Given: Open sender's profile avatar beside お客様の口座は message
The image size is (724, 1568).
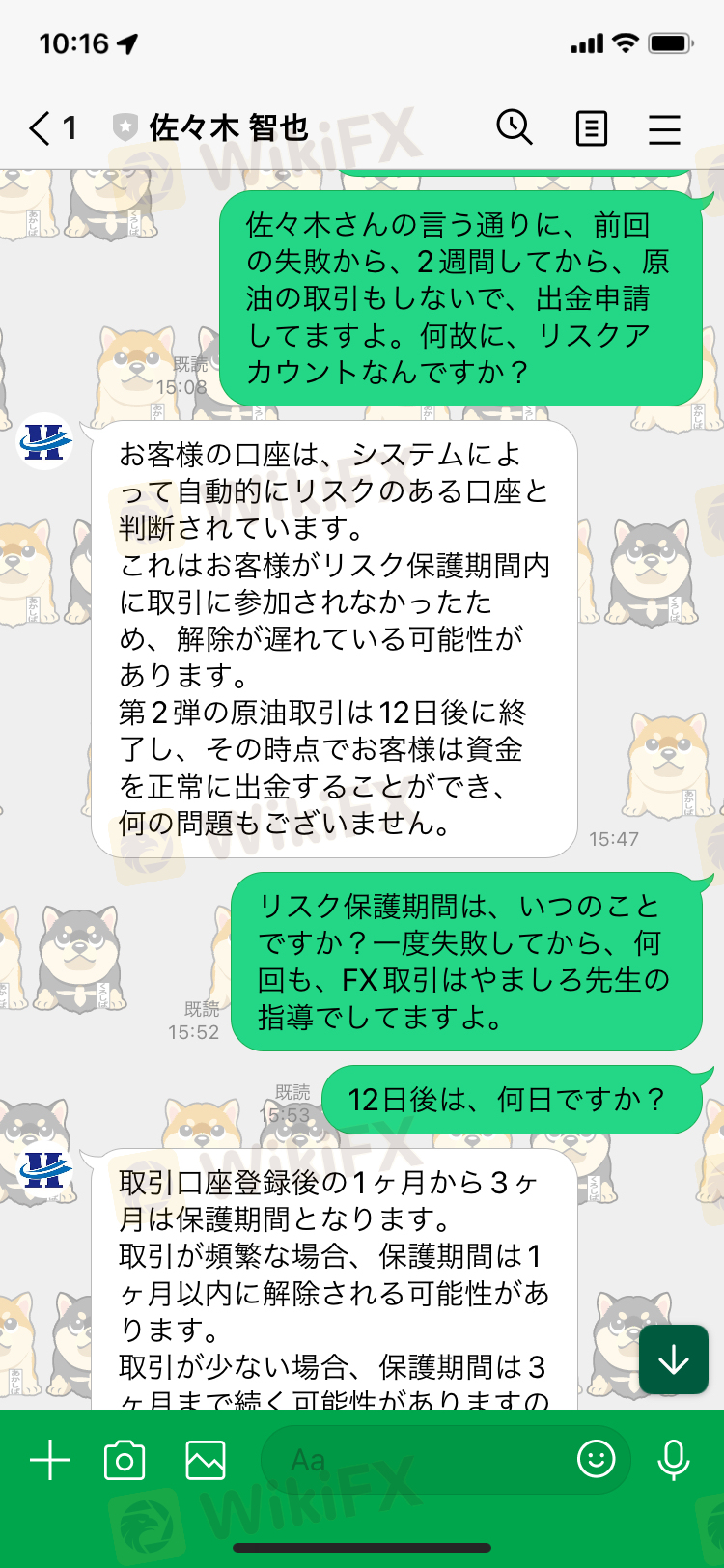Looking at the screenshot, I should pos(45,443).
